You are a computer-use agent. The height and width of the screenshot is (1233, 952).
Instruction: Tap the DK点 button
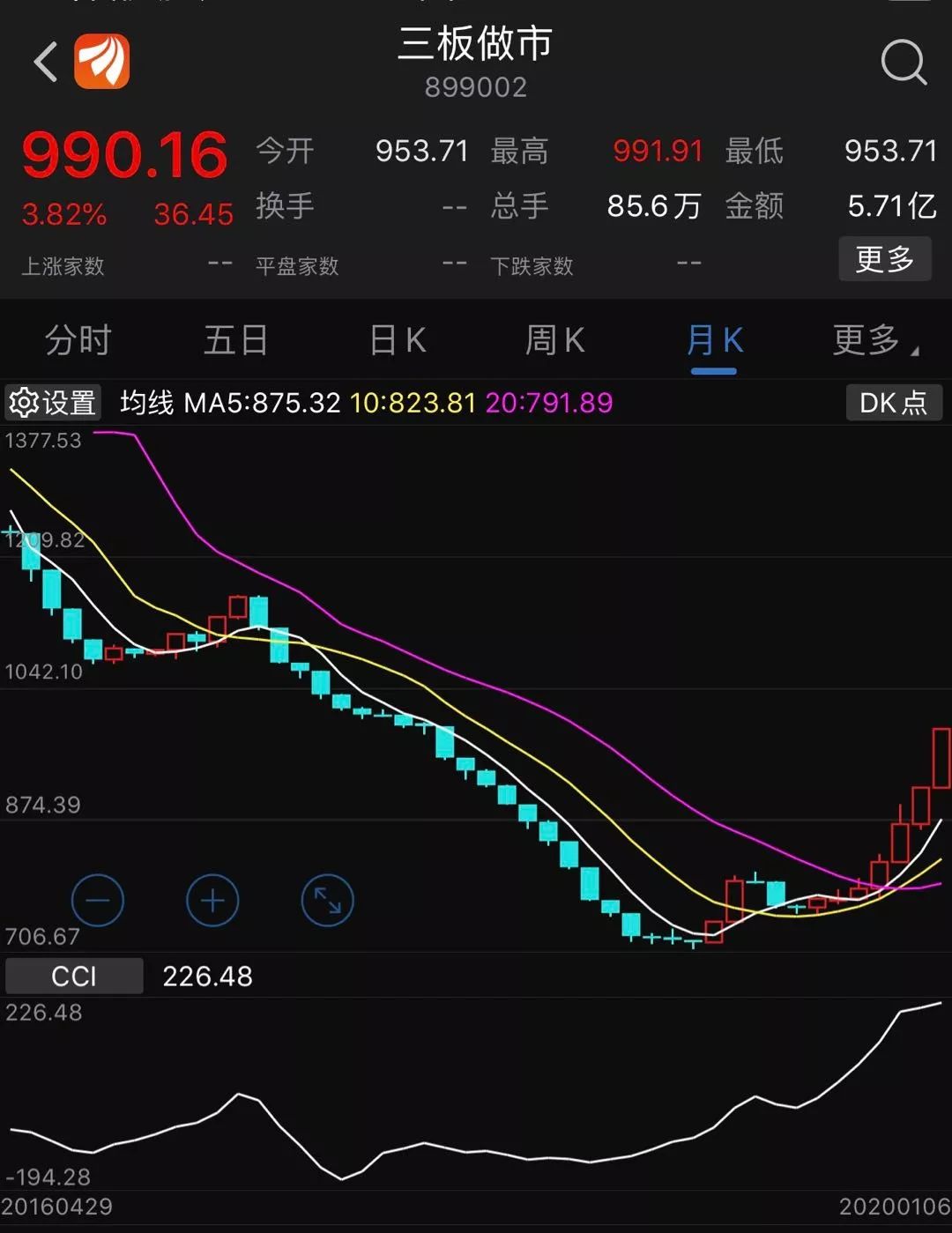(x=893, y=403)
